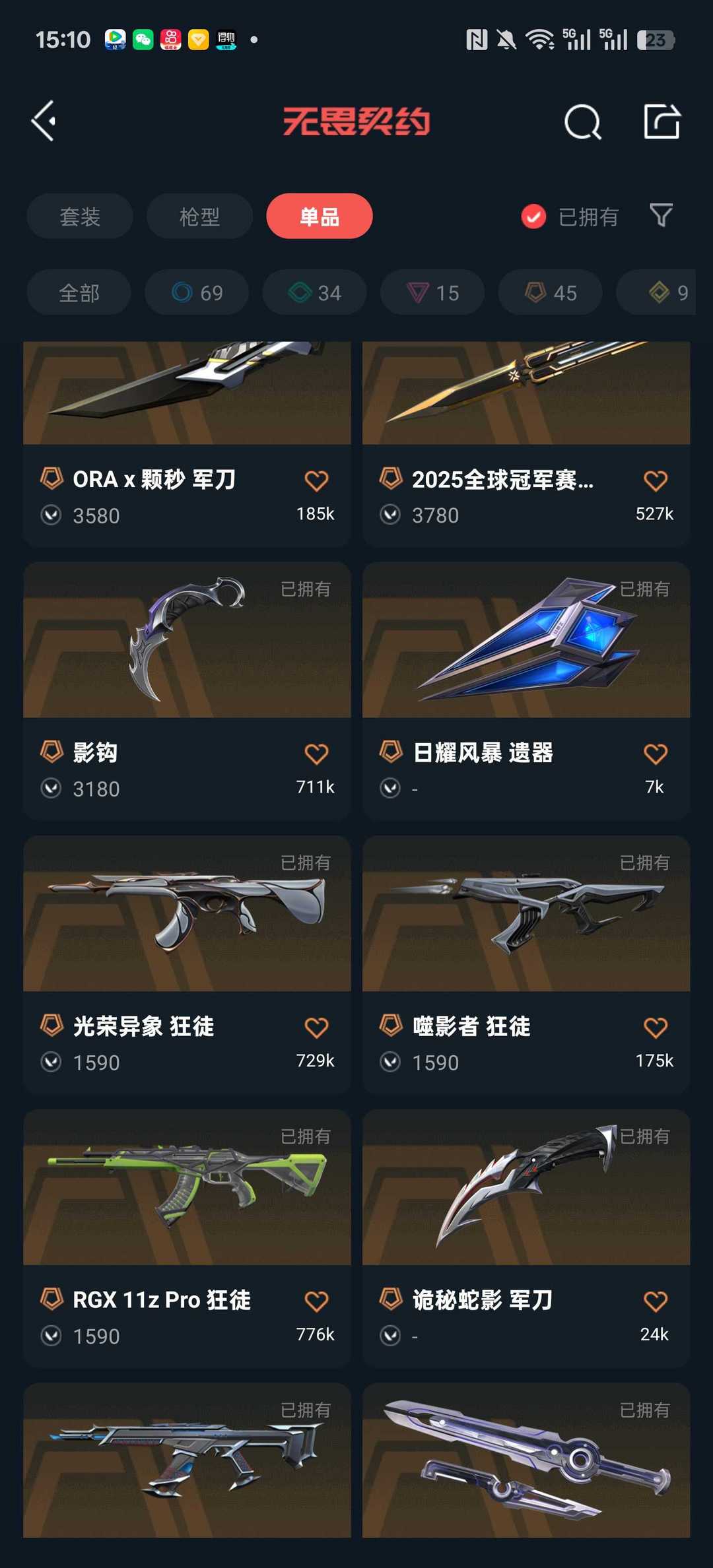This screenshot has width=713, height=1568.
Task: Tap the share icon at top right
Action: pos(661,121)
